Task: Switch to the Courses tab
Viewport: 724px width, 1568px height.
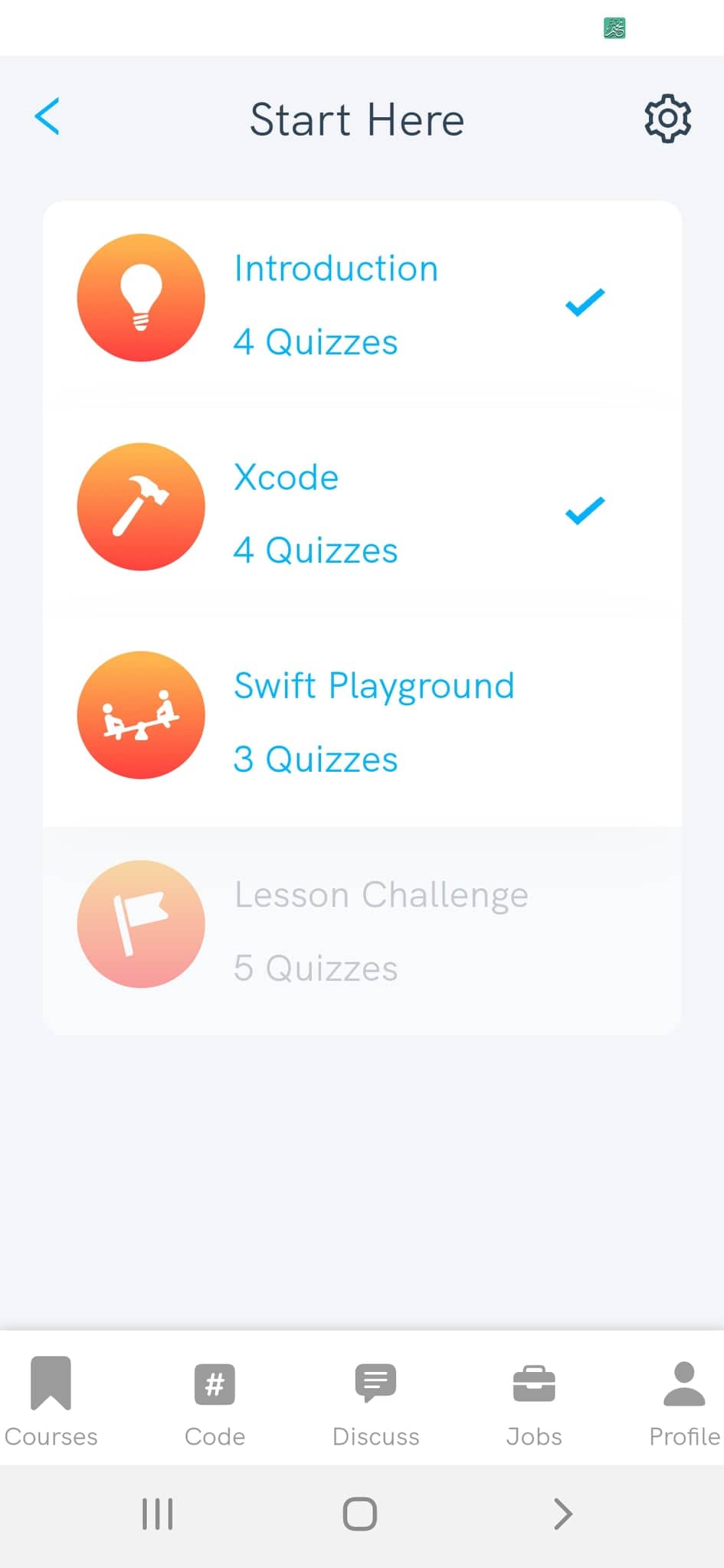Action: tap(51, 1401)
